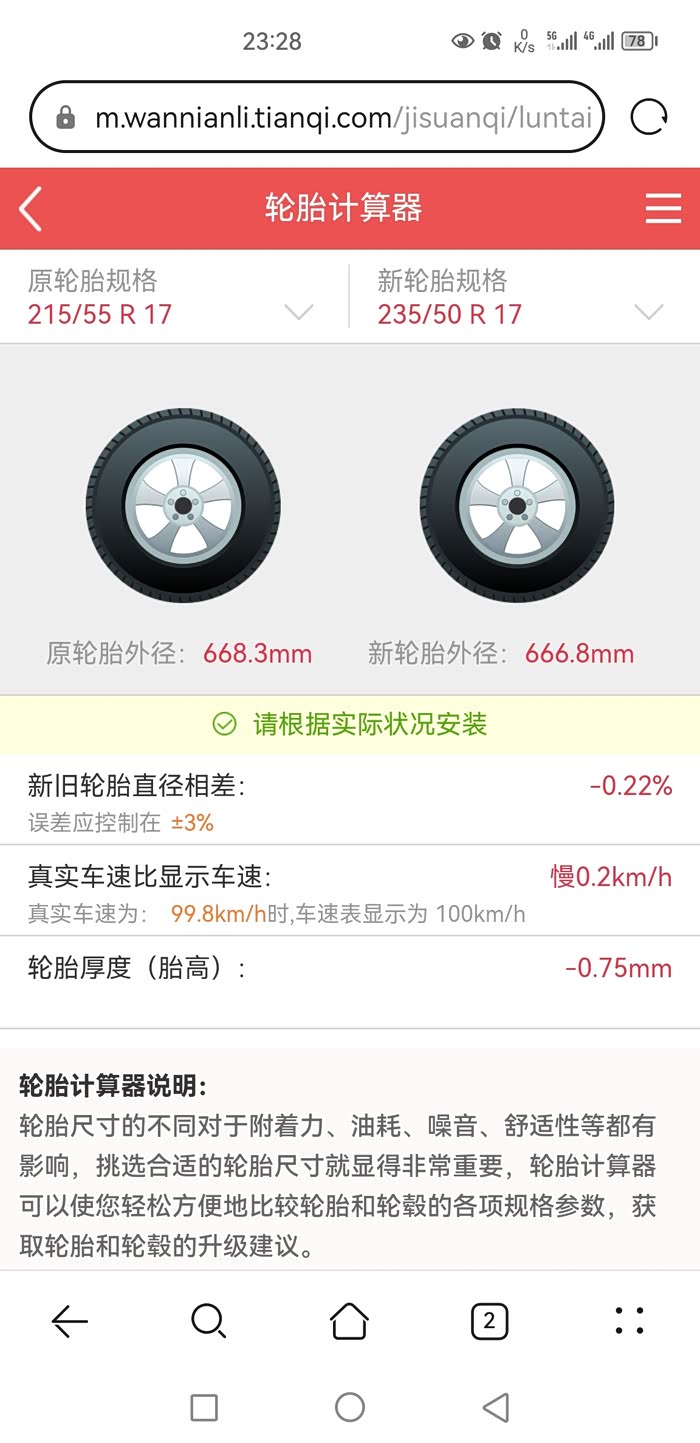The image size is (700, 1443).
Task: Reload the page with the refresh icon
Action: (x=649, y=118)
